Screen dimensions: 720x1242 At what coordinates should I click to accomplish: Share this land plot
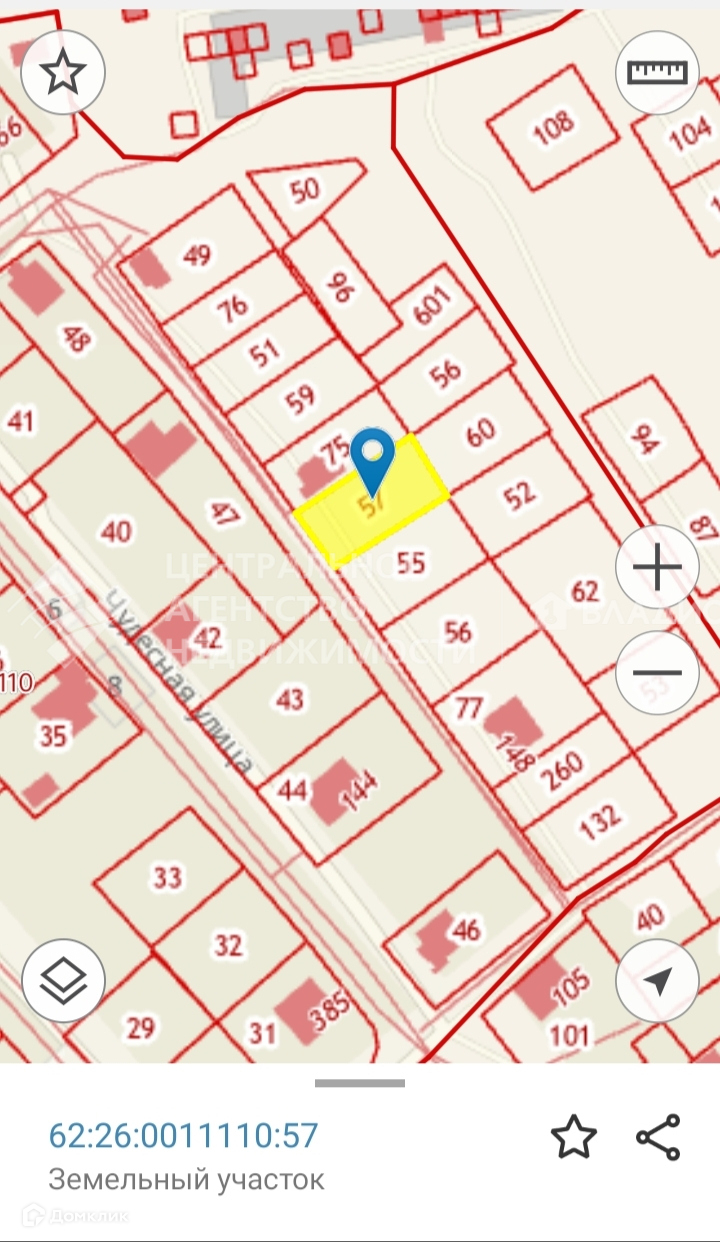click(659, 1138)
